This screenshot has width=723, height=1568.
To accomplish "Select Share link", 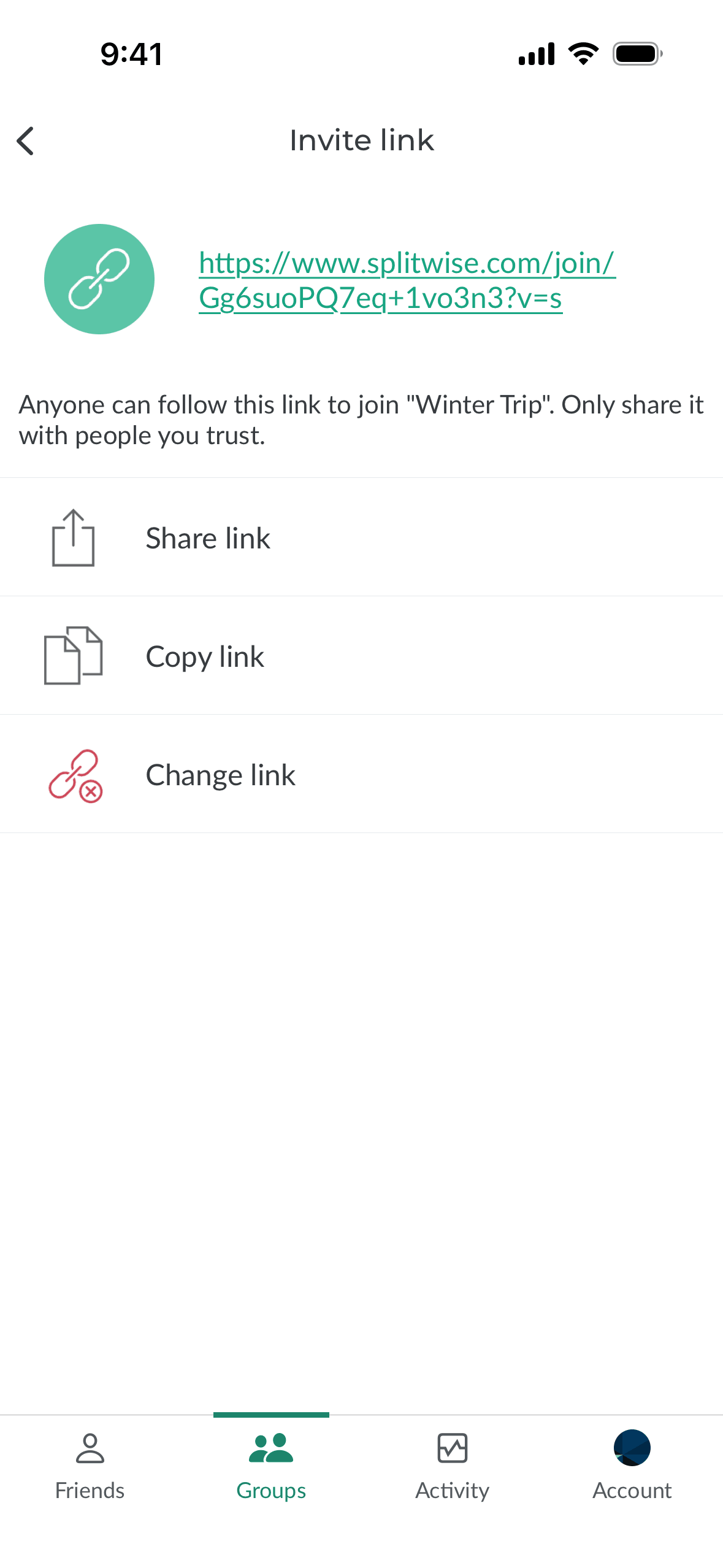I will pyautogui.click(x=361, y=537).
